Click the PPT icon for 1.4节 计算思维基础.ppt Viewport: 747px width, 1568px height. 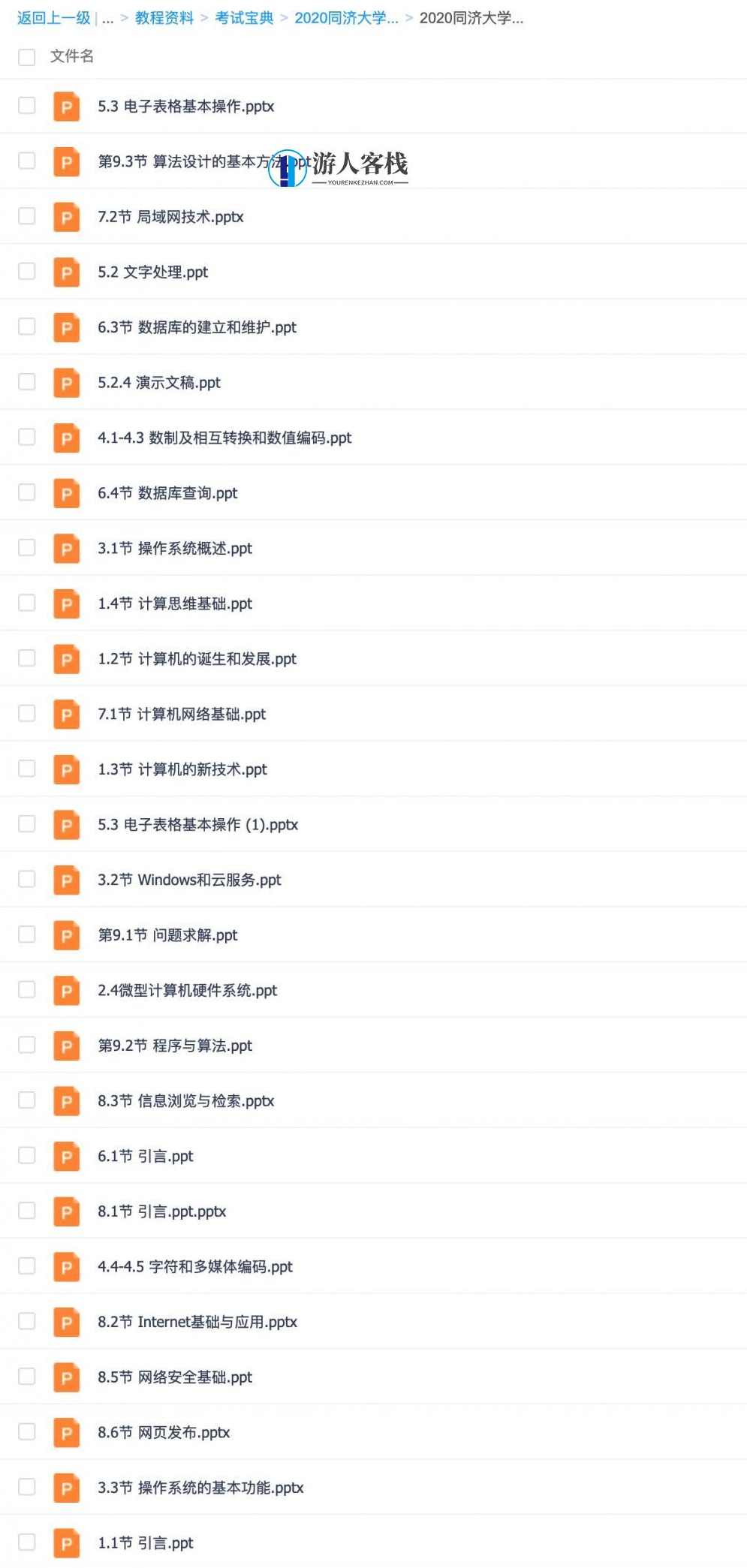(66, 603)
